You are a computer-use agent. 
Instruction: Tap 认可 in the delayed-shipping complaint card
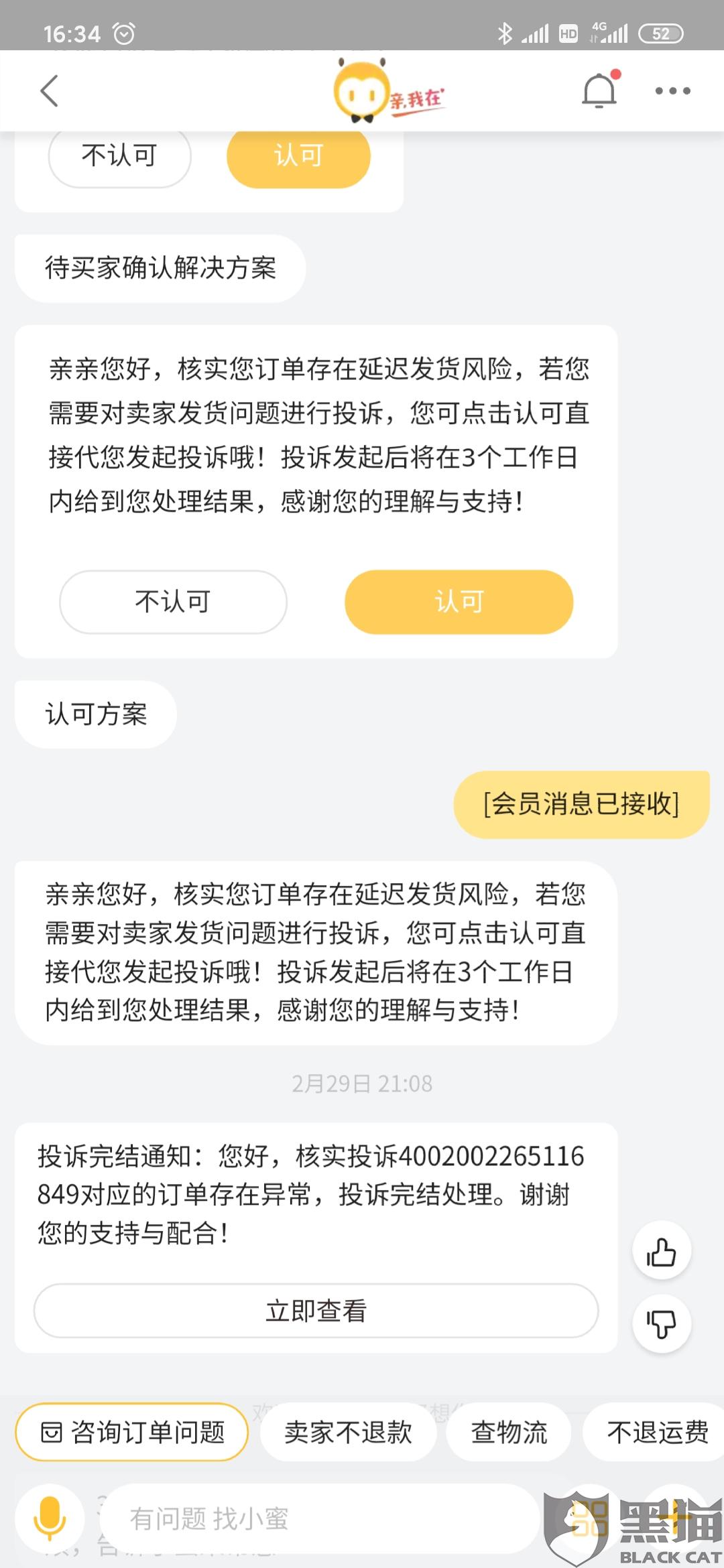(x=459, y=602)
